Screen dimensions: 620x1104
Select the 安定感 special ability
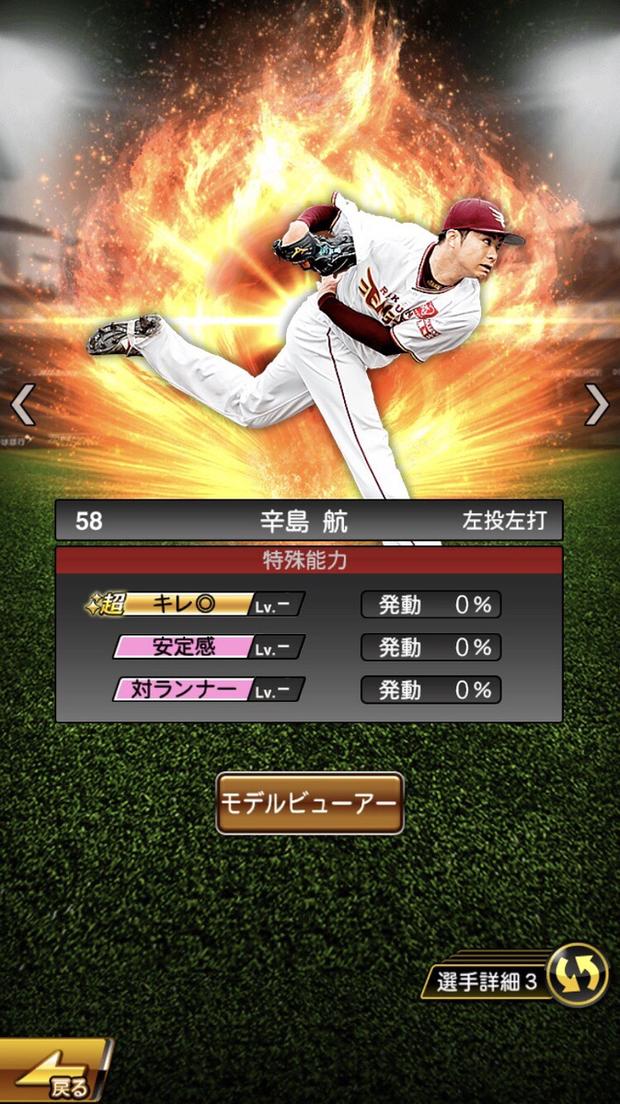point(208,647)
